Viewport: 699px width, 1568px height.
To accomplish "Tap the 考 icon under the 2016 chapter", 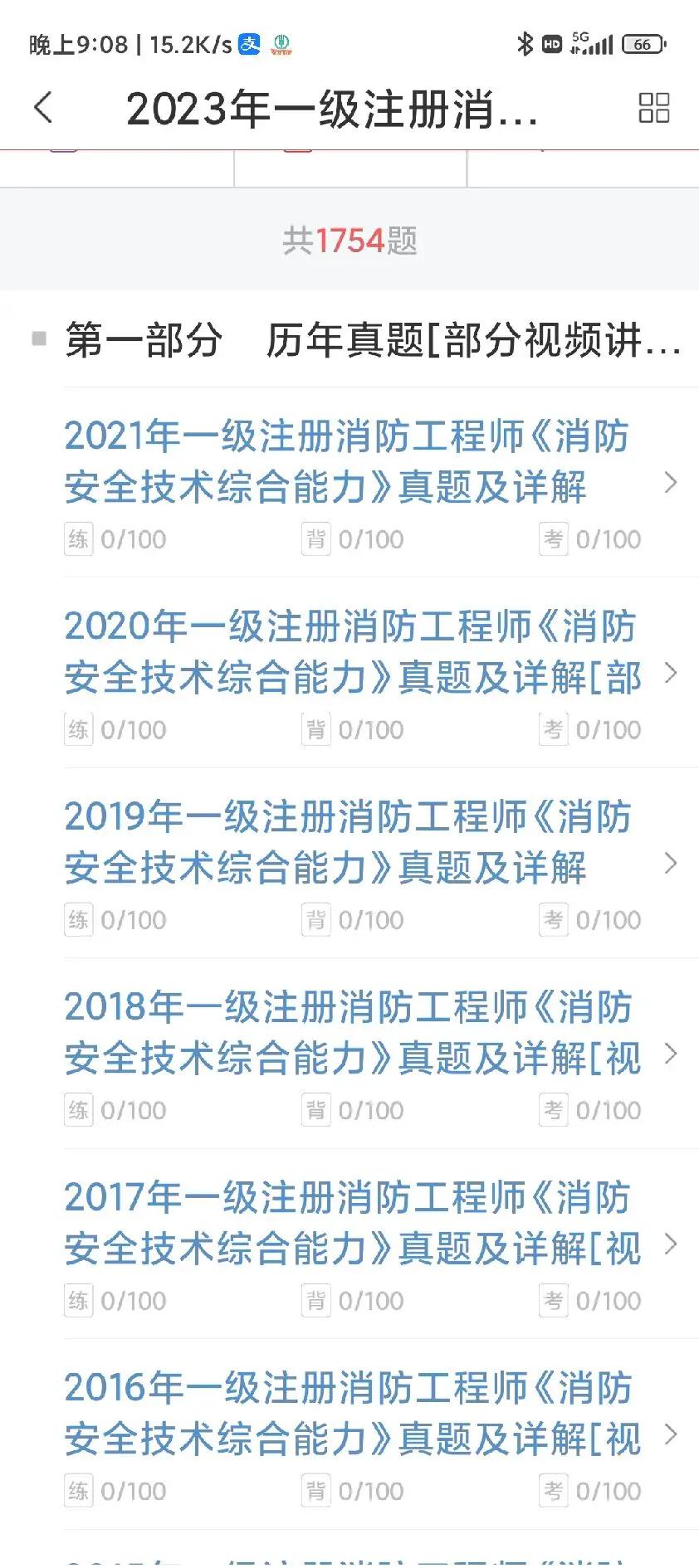I will (x=553, y=1490).
